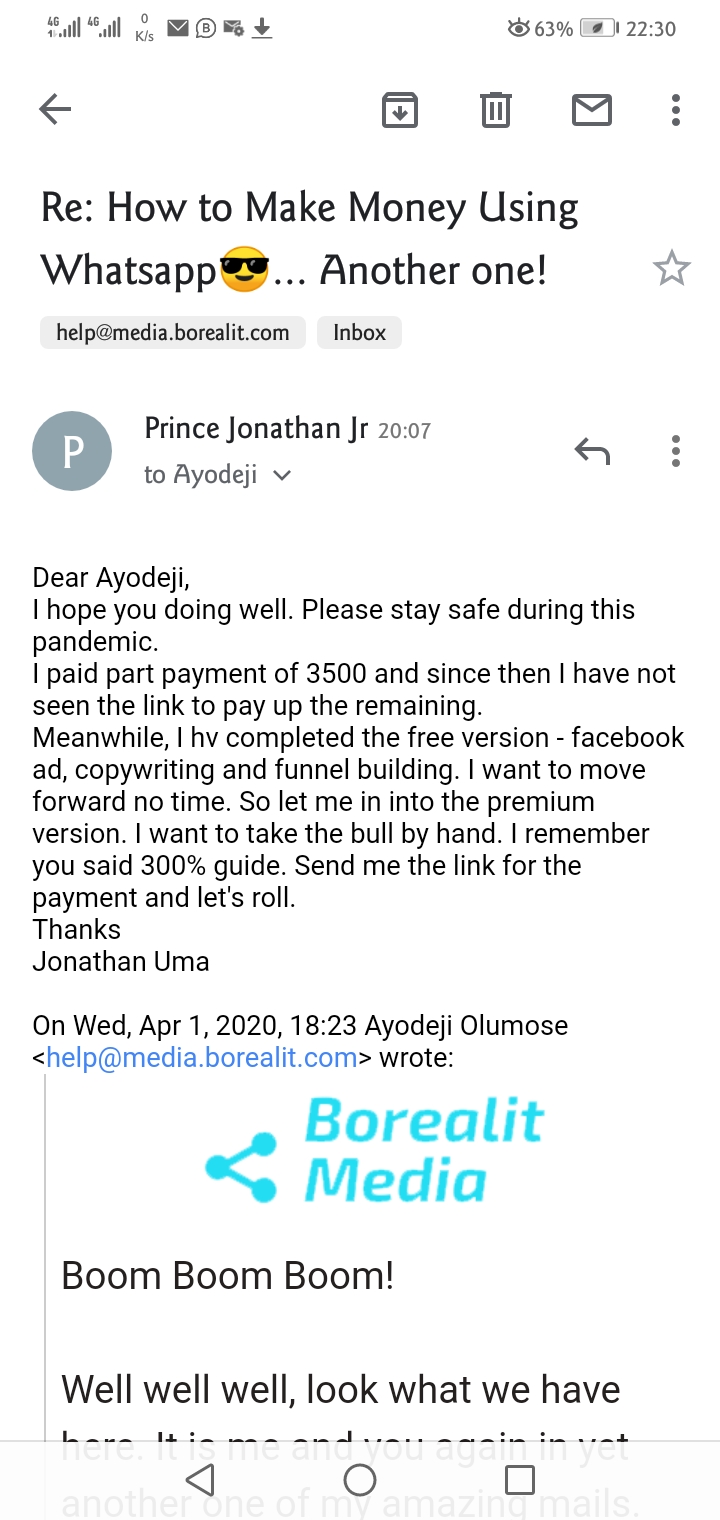This screenshot has height=1520, width=720.
Task: Open the help@media.borealit.com email link
Action: point(202,1057)
